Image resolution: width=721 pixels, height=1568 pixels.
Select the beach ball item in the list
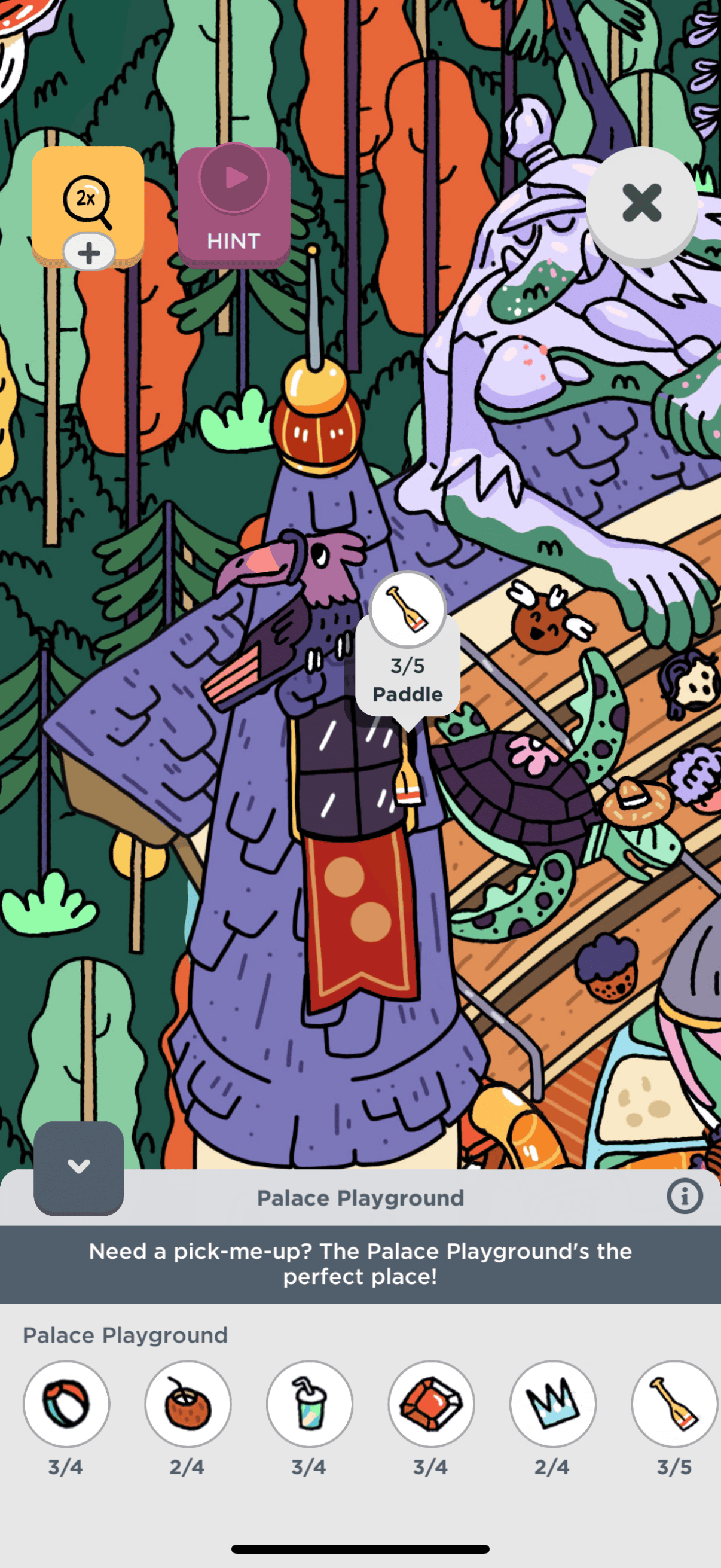pos(66,1403)
